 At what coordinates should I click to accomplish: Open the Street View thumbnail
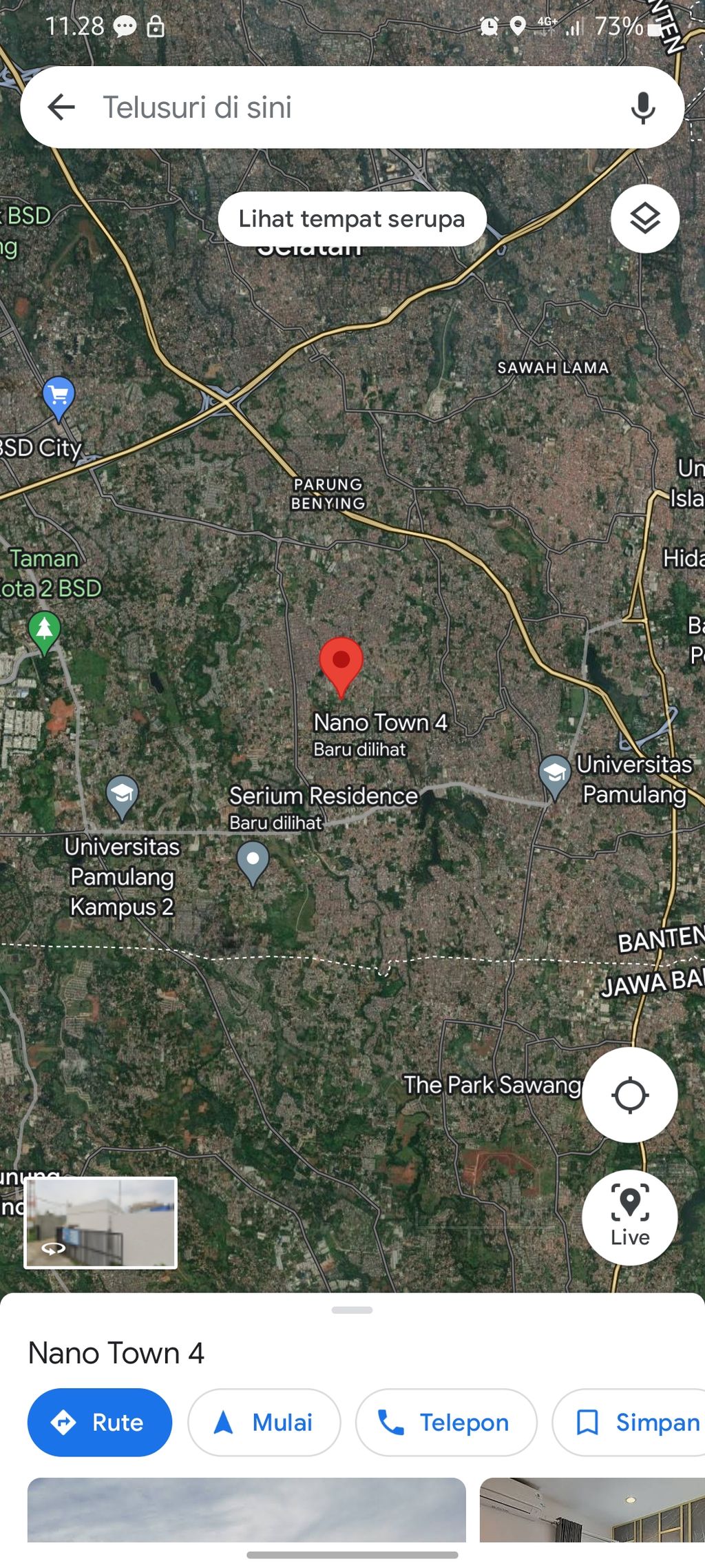click(x=101, y=1222)
